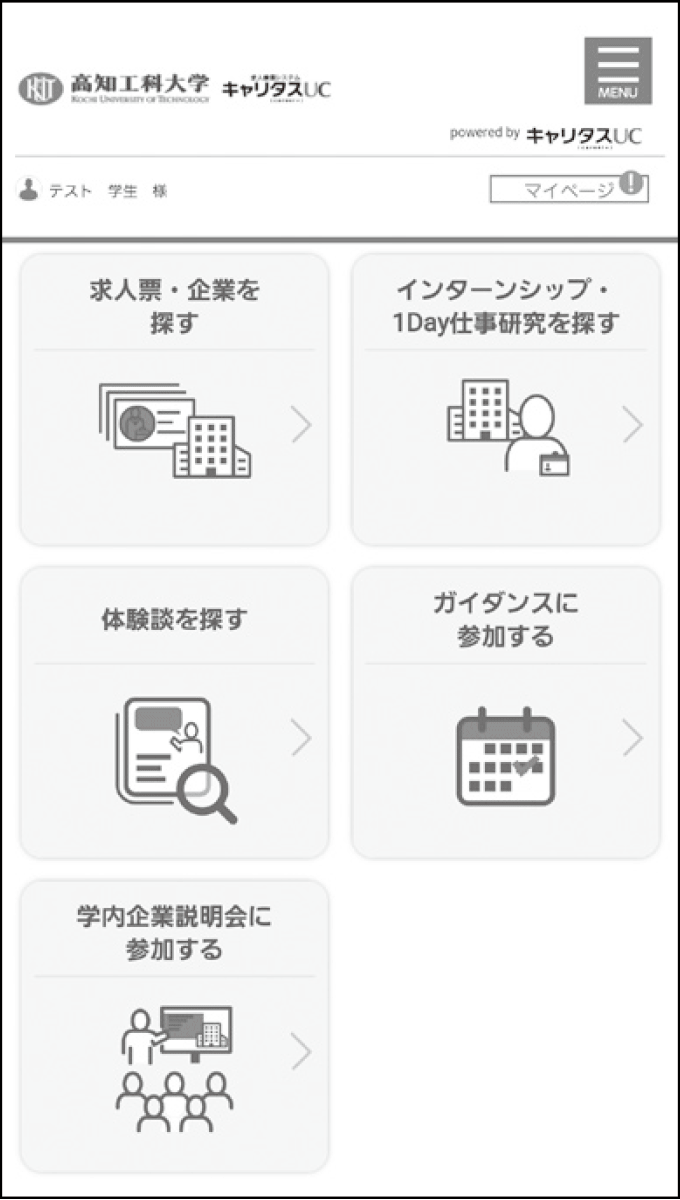Open 求人票・企業を探す card

point(175,400)
